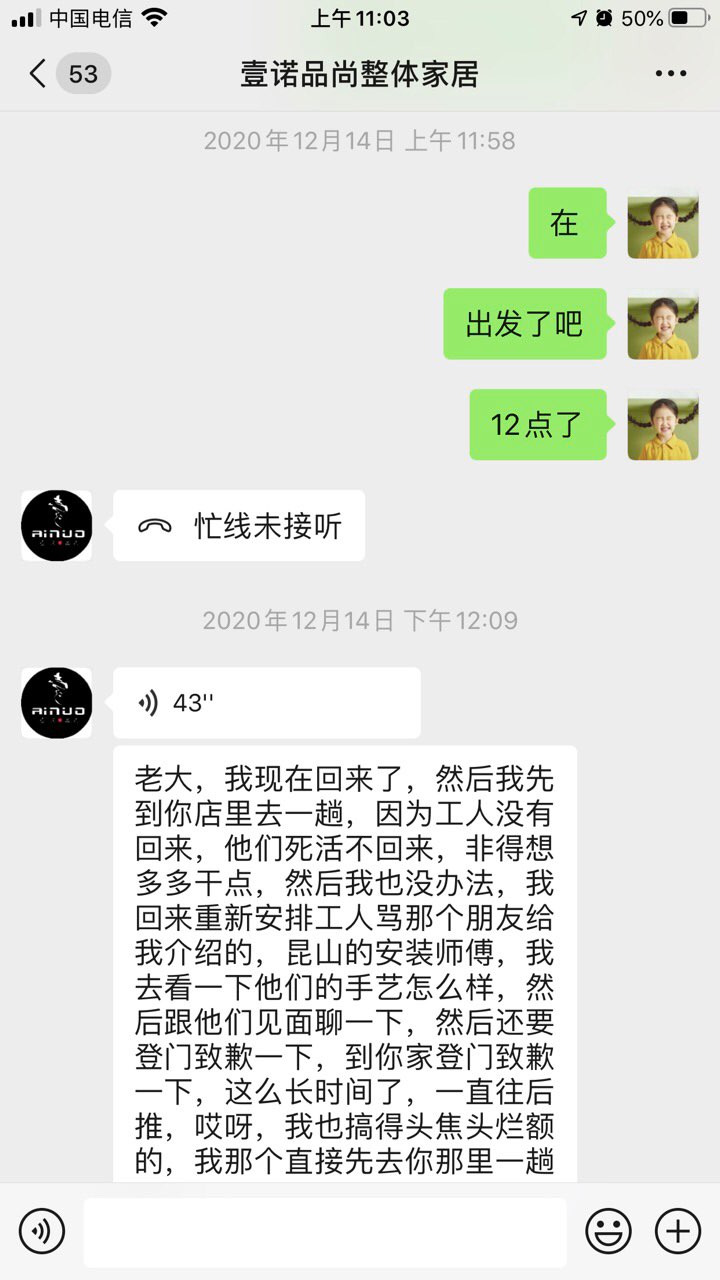720x1280 pixels.
Task: Play the 43-second voice message
Action: [266, 703]
